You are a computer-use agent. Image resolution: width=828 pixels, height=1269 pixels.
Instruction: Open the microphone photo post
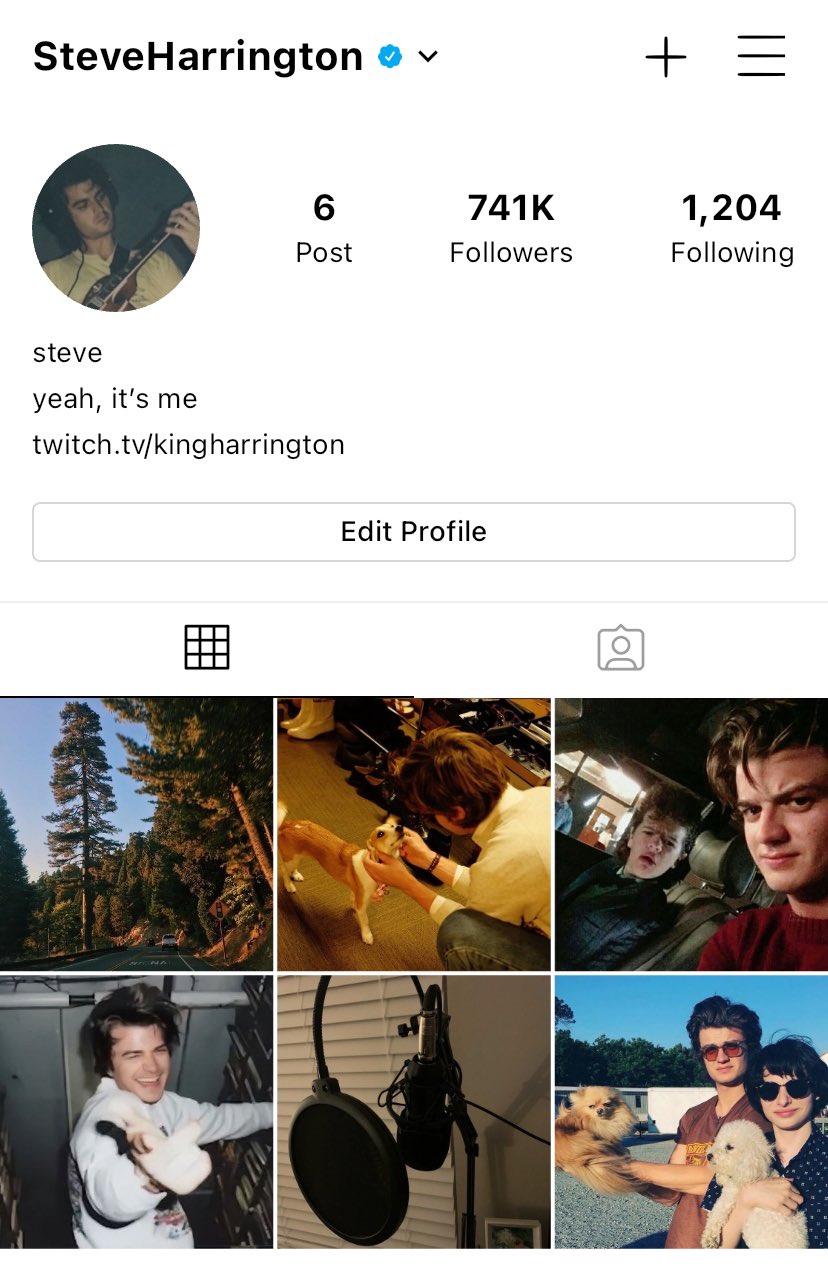point(413,1111)
